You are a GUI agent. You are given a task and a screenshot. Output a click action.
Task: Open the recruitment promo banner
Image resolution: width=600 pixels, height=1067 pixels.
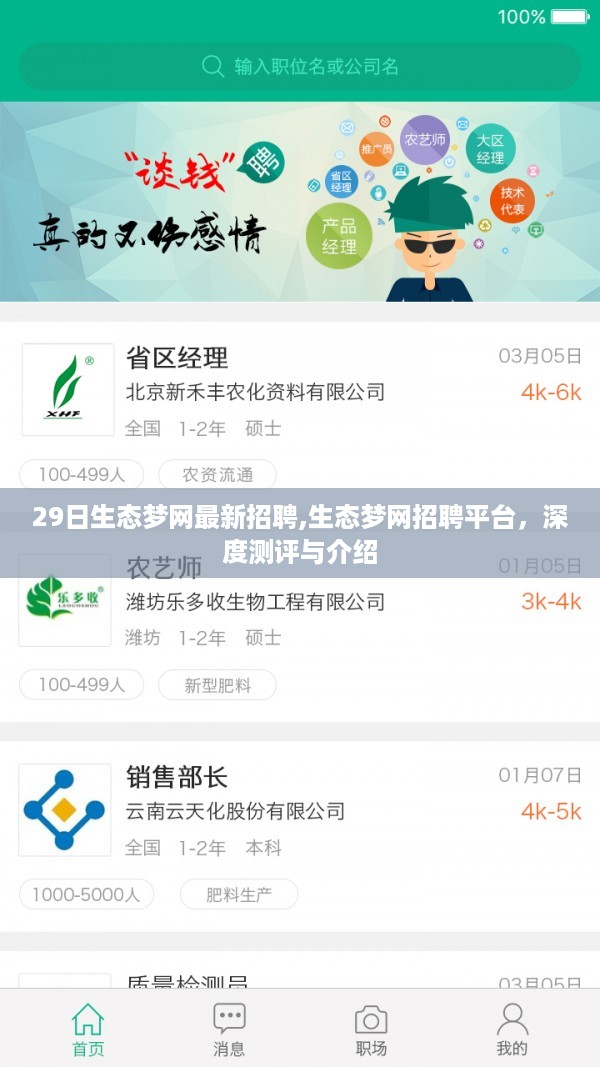[300, 202]
